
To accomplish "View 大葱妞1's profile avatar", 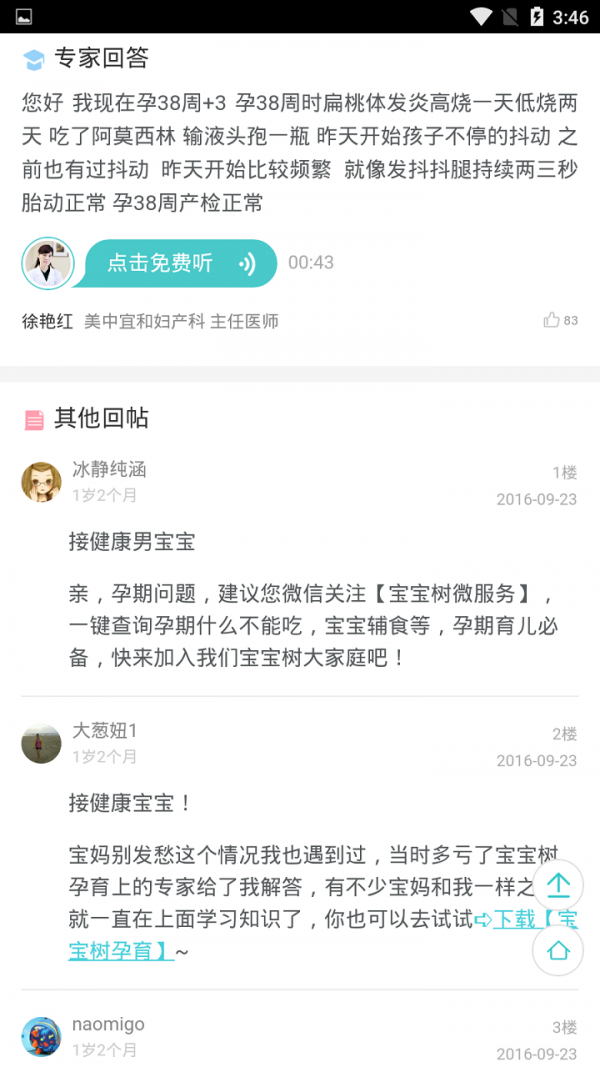I will click(x=42, y=743).
